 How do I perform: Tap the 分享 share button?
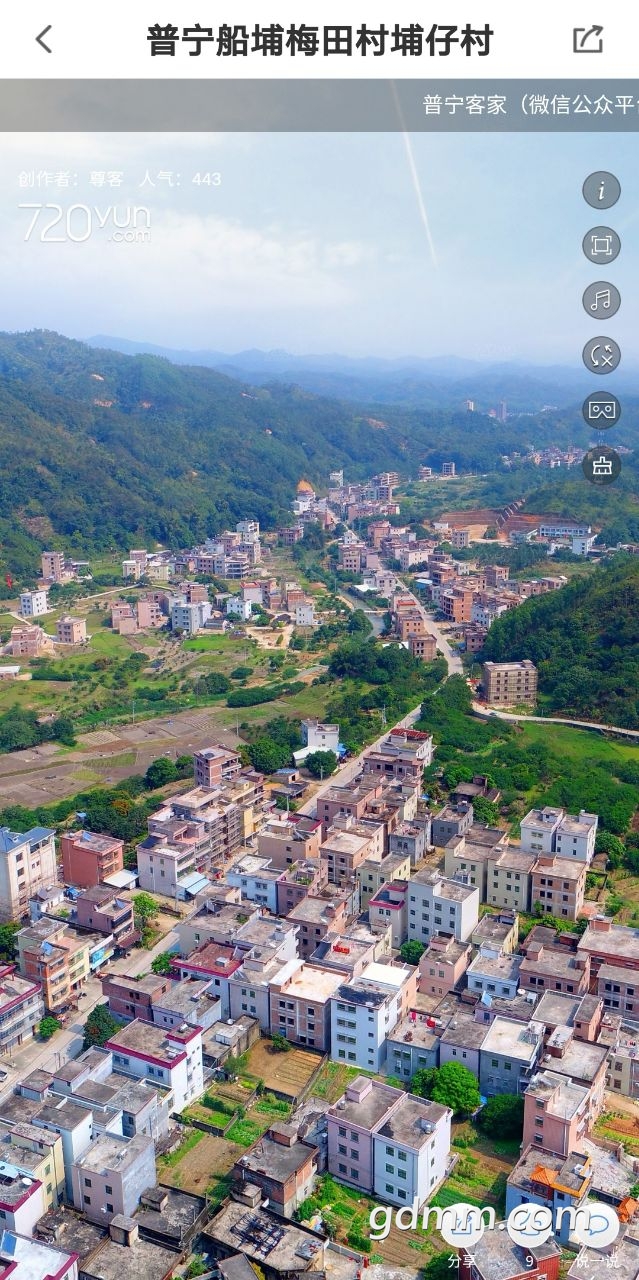(462, 1228)
